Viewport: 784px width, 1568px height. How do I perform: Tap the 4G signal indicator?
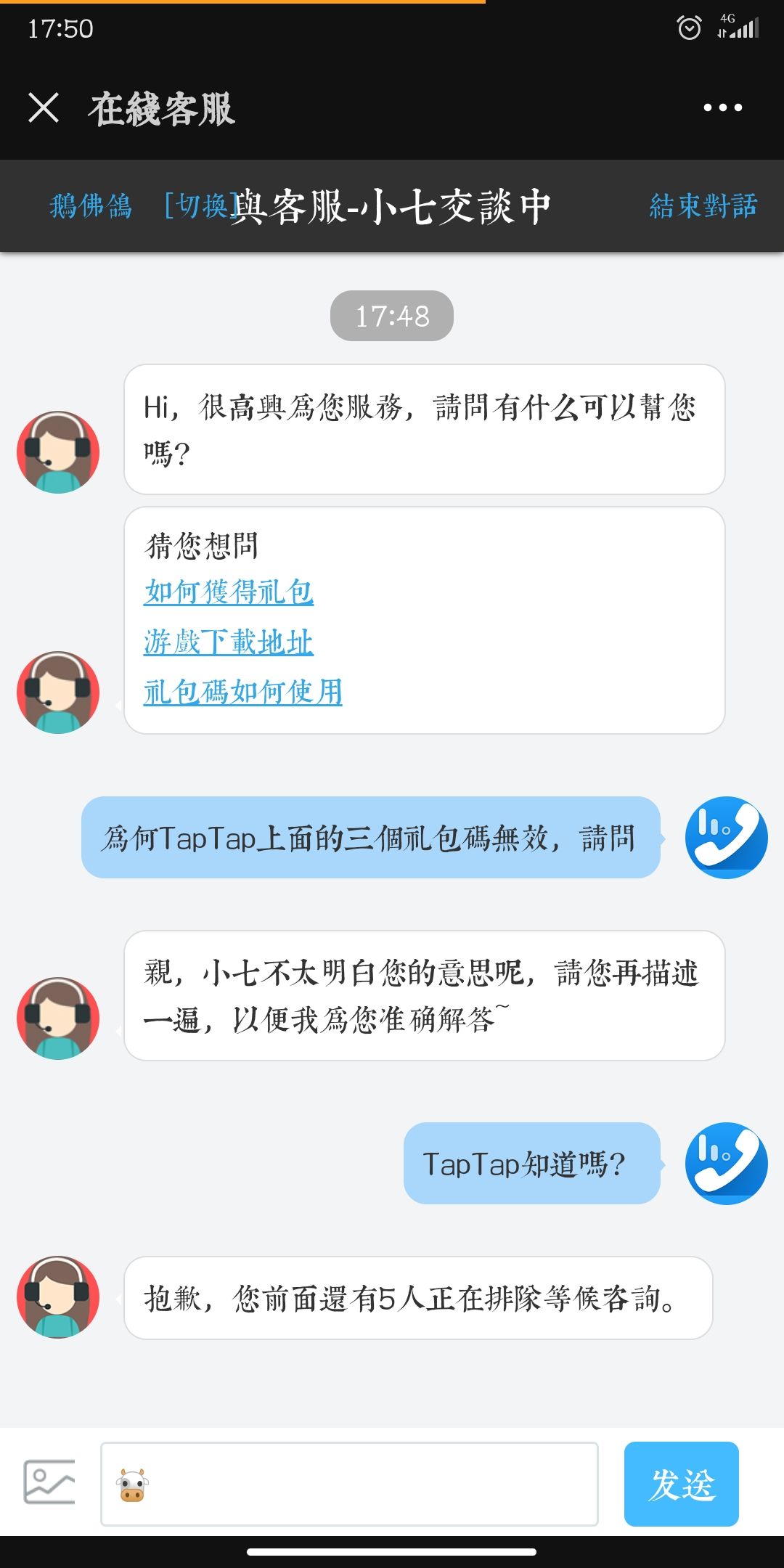[x=735, y=29]
